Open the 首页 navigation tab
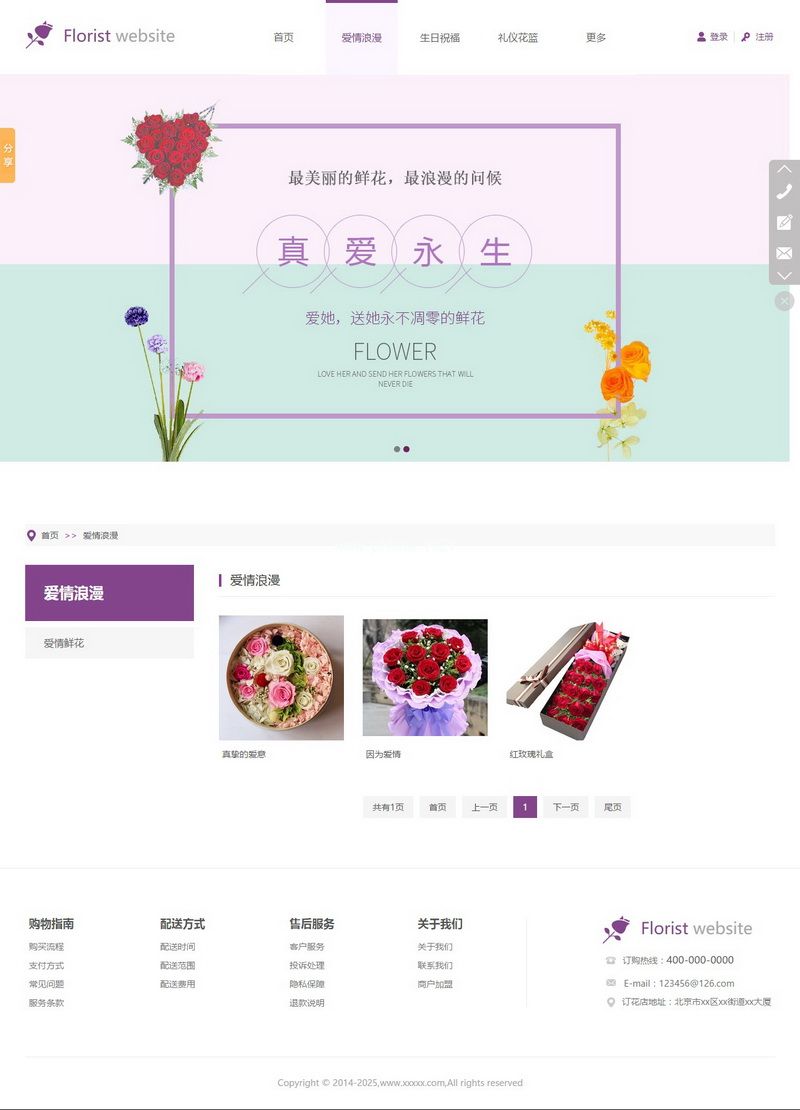The width and height of the screenshot is (800, 1110). point(283,38)
